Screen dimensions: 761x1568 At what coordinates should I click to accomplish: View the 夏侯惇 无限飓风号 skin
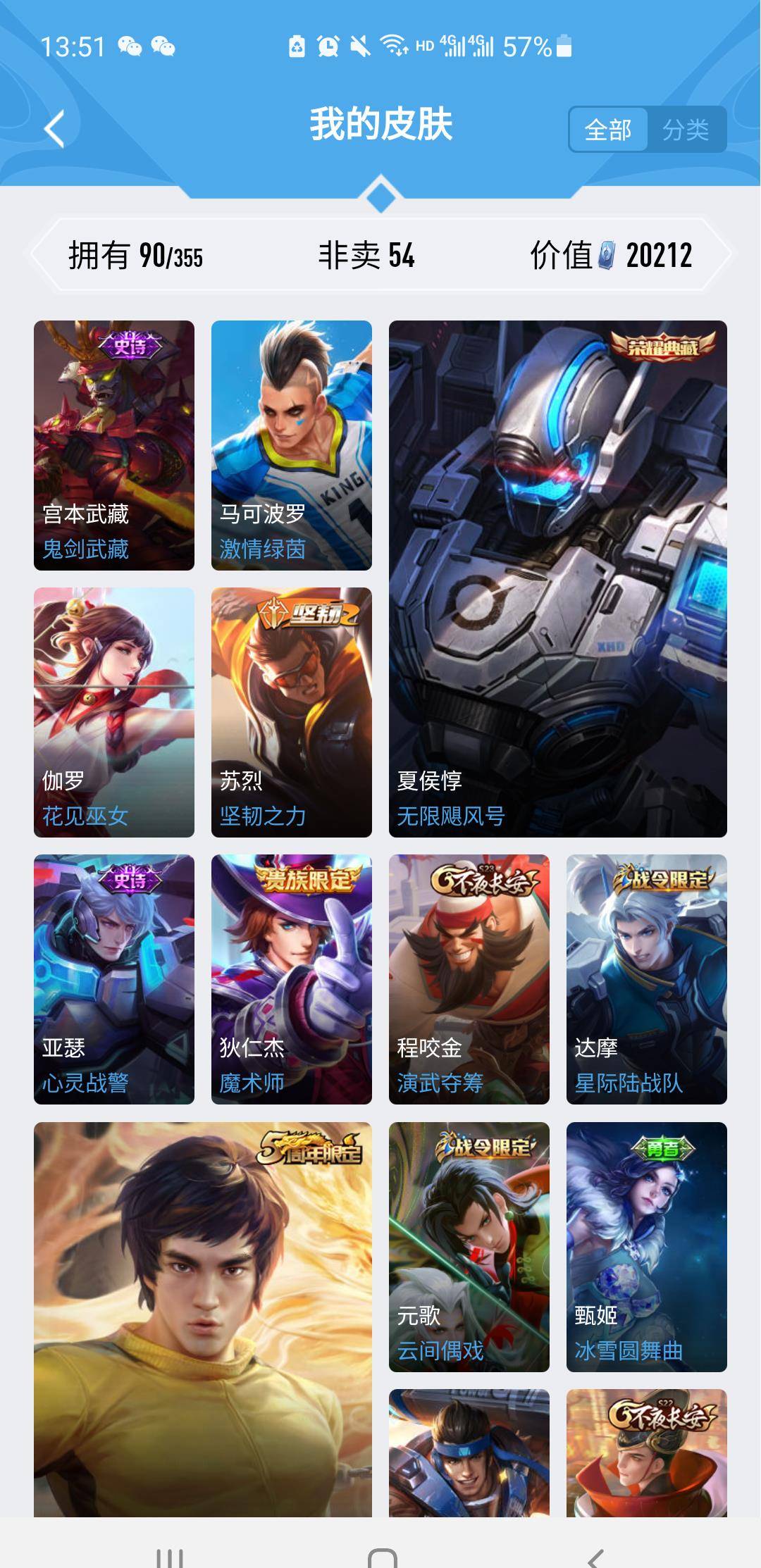click(x=558, y=579)
